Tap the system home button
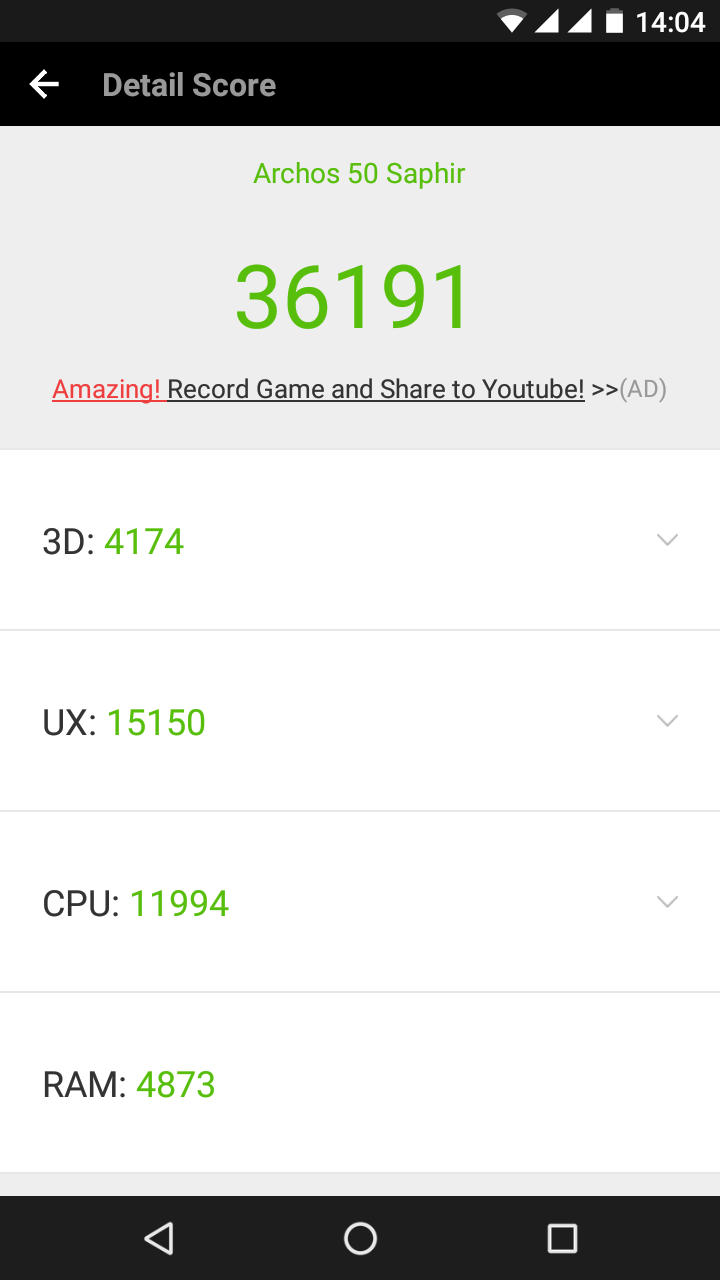Screen dimensions: 720x1280 (x=360, y=1239)
